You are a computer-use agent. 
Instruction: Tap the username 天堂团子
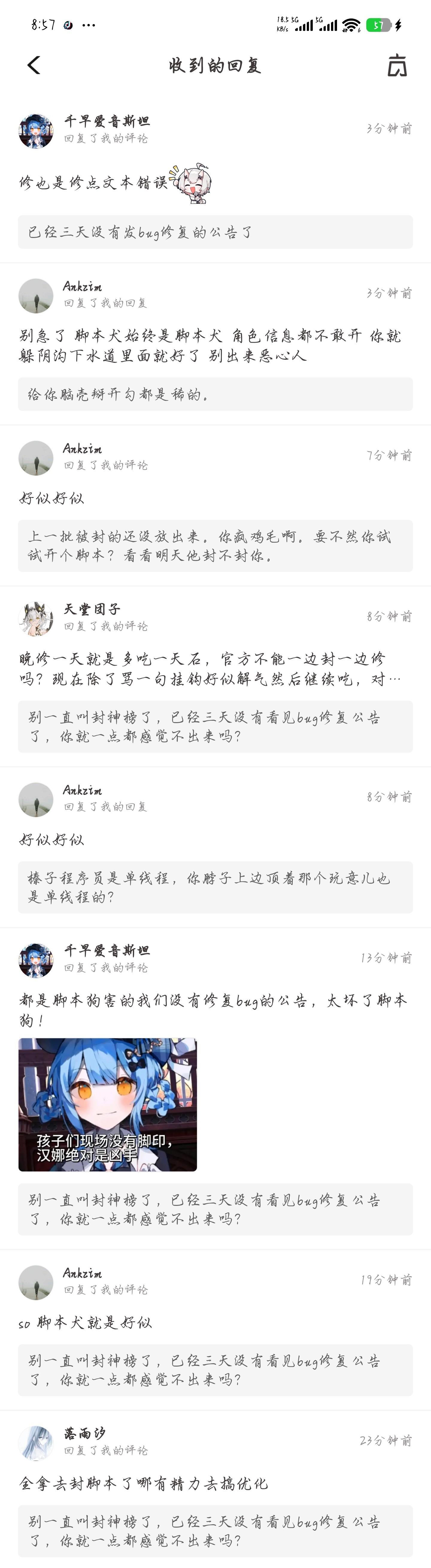pos(92,609)
